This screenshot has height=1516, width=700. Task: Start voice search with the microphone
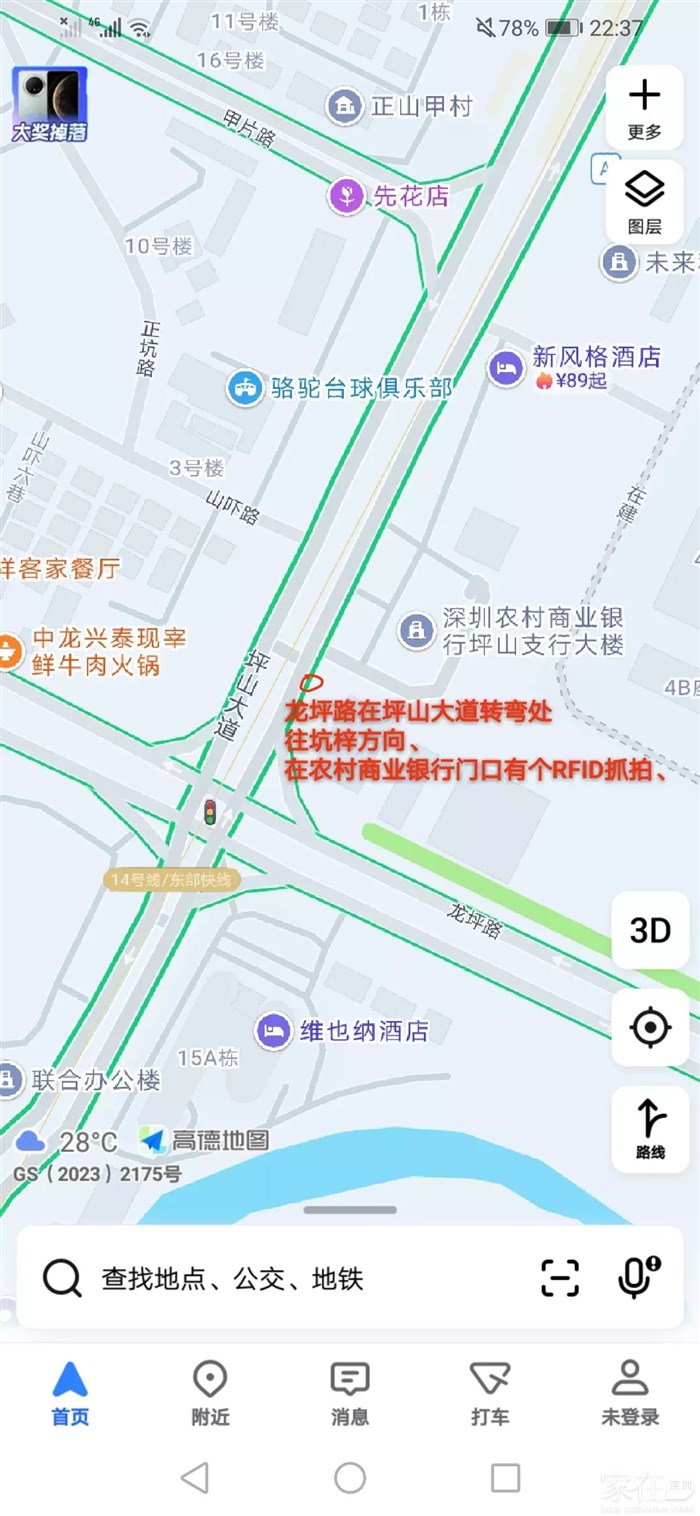(x=637, y=1277)
